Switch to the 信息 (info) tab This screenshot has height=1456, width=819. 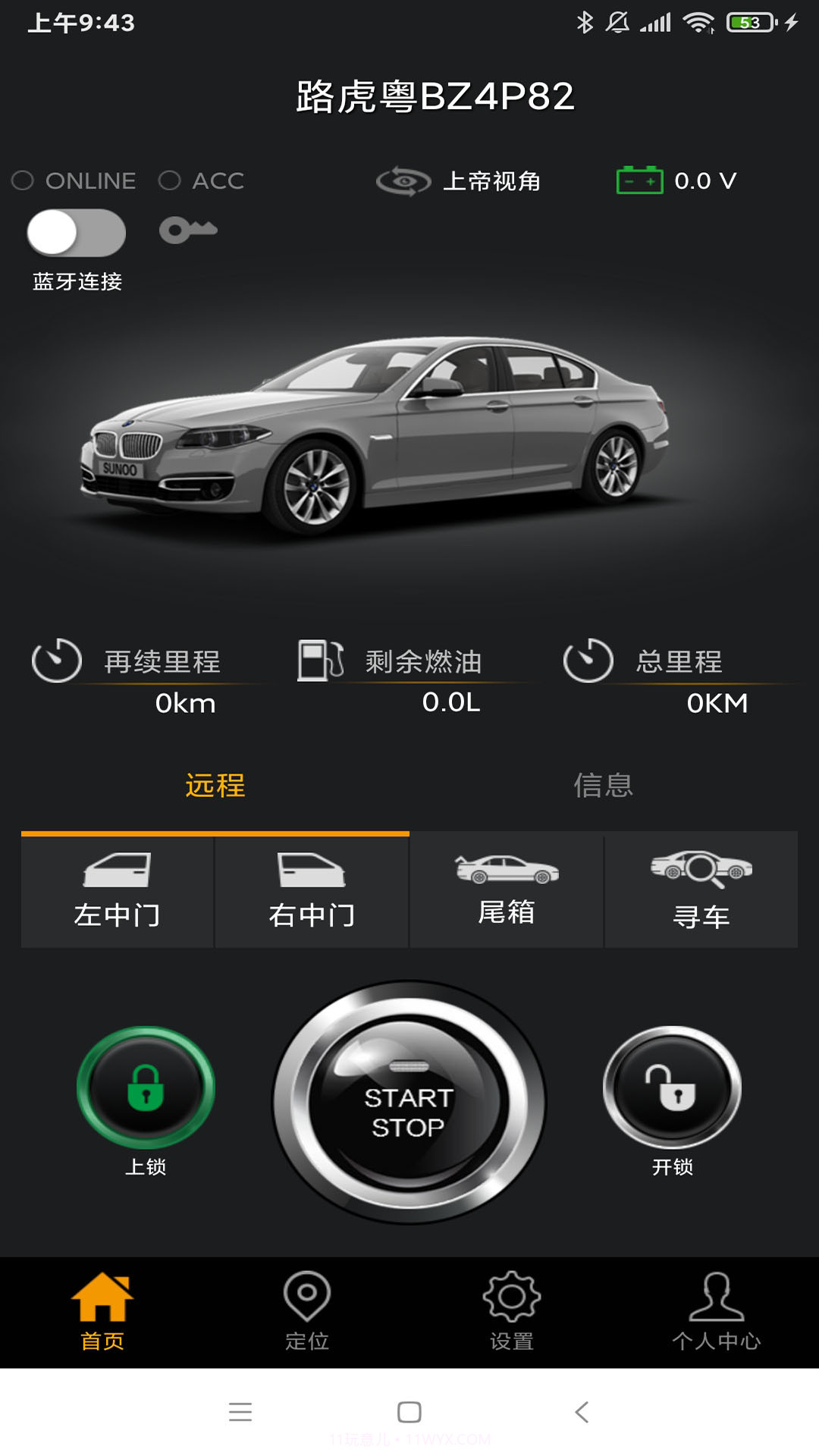click(604, 786)
